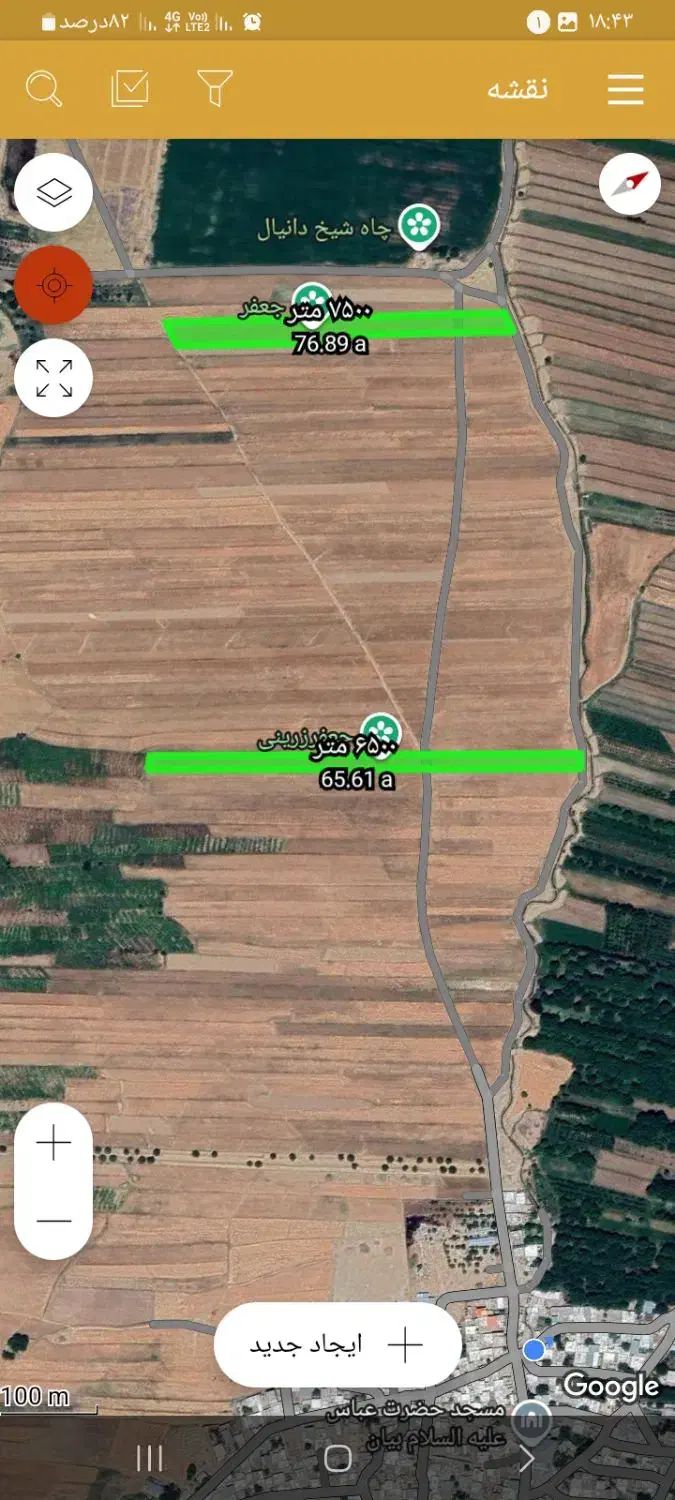Tap the ایجاد جدید button
Image resolution: width=675 pixels, height=1500 pixels.
337,1345
